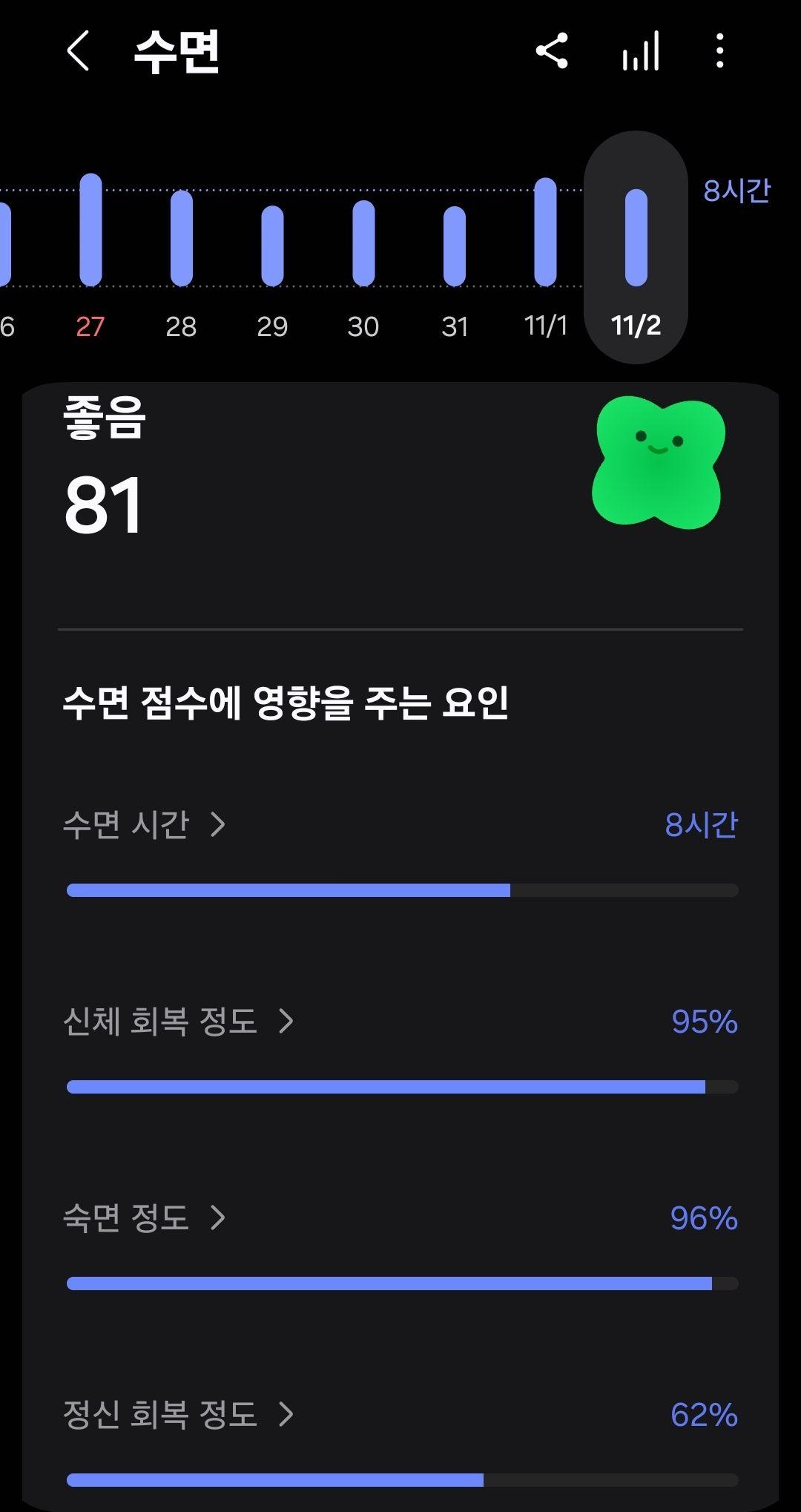This screenshot has width=801, height=1512.
Task: Select the sleep bar for 11/2
Action: pyautogui.click(x=636, y=237)
